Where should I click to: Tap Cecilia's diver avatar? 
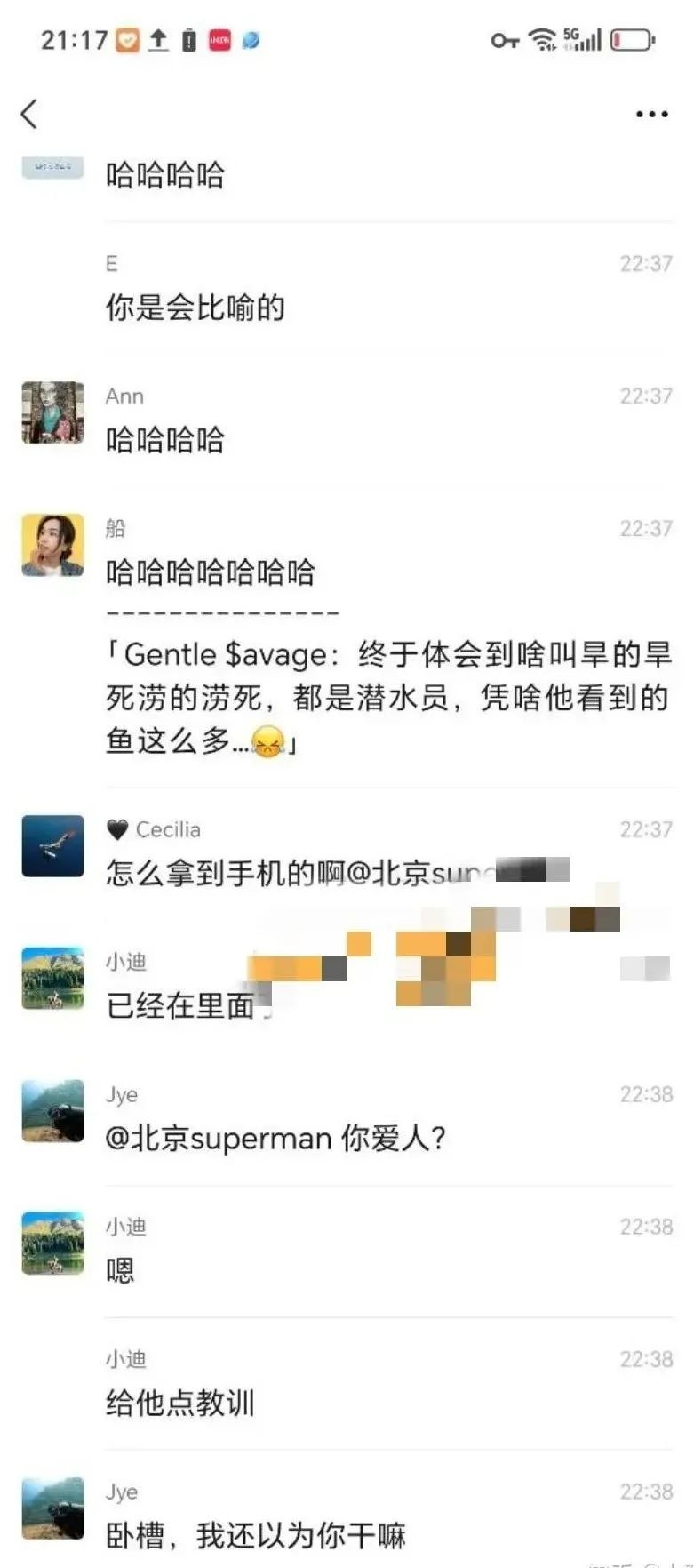click(52, 846)
